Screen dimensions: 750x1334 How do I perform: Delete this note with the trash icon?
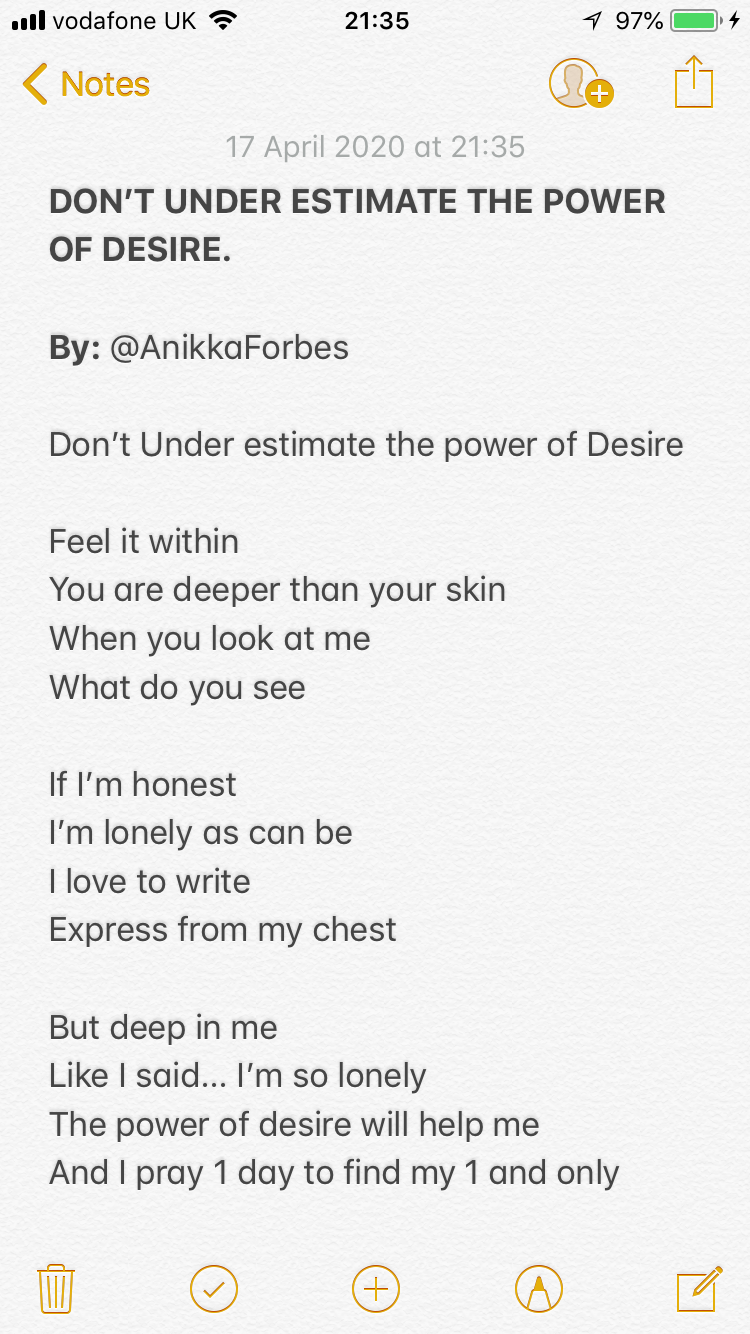tap(56, 1288)
